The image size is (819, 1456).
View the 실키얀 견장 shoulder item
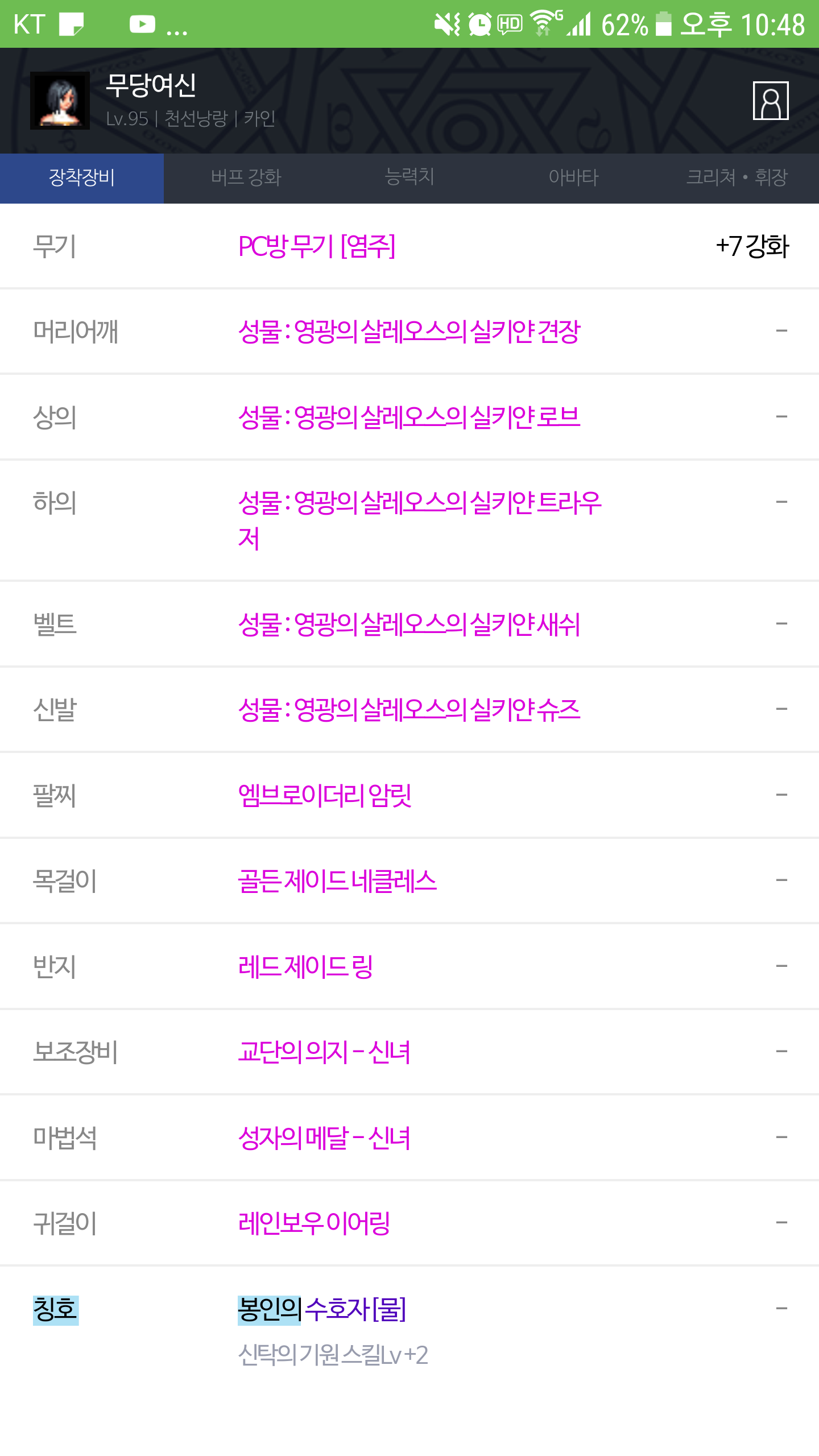pos(409,332)
